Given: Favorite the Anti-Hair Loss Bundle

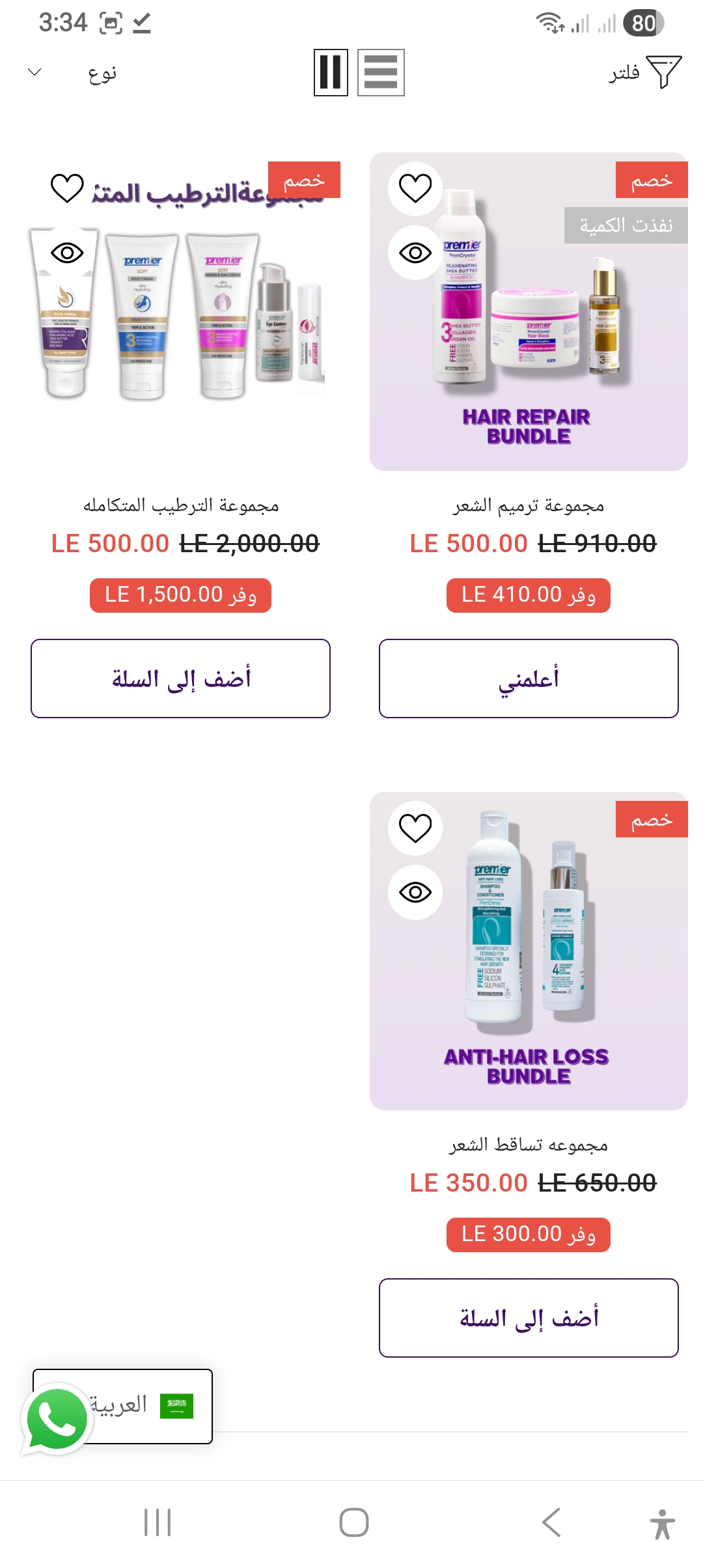Looking at the screenshot, I should 415,828.
